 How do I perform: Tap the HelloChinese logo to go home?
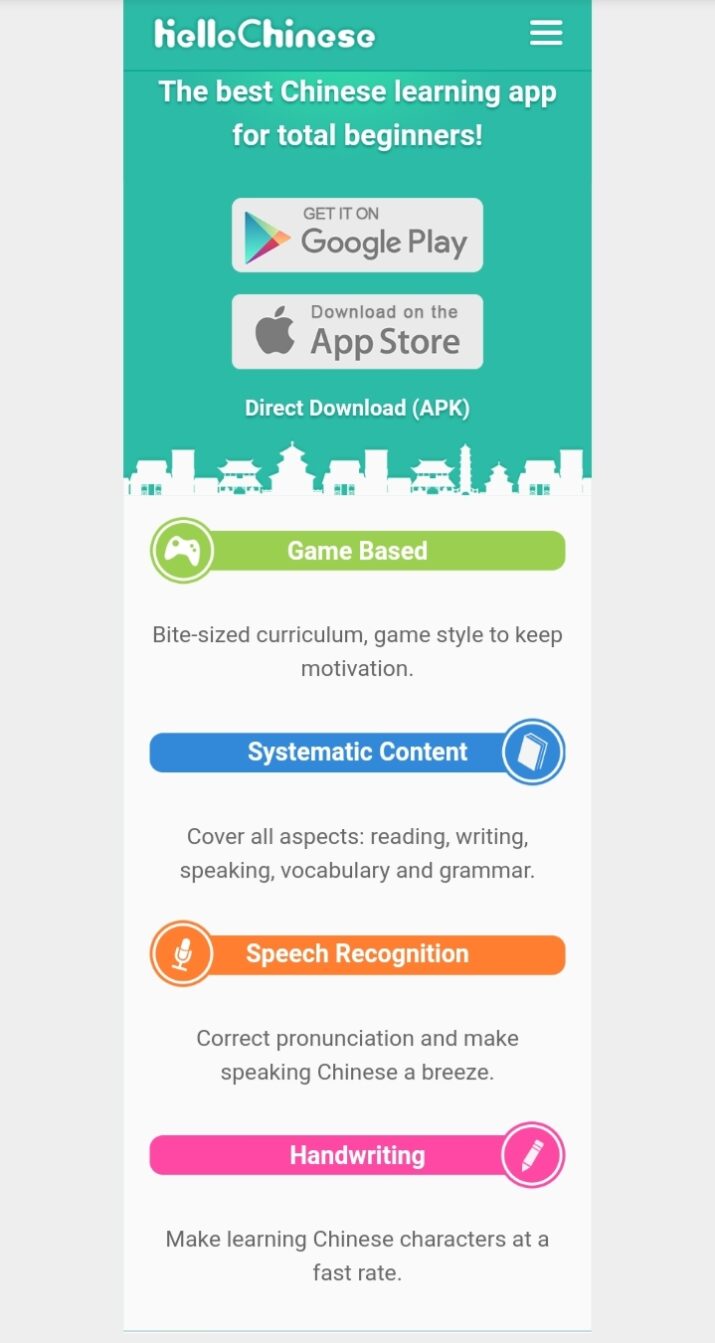pos(265,35)
